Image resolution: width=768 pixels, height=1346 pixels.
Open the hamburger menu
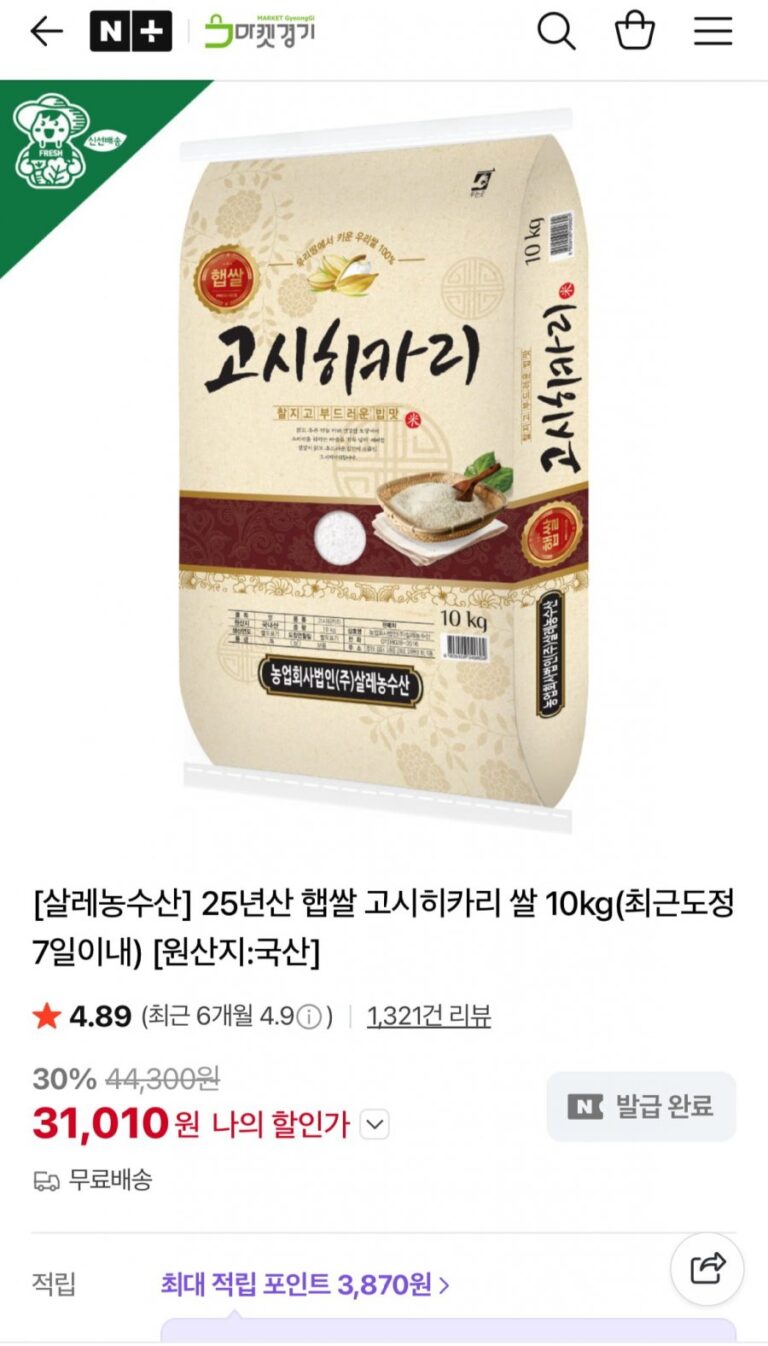(x=713, y=32)
